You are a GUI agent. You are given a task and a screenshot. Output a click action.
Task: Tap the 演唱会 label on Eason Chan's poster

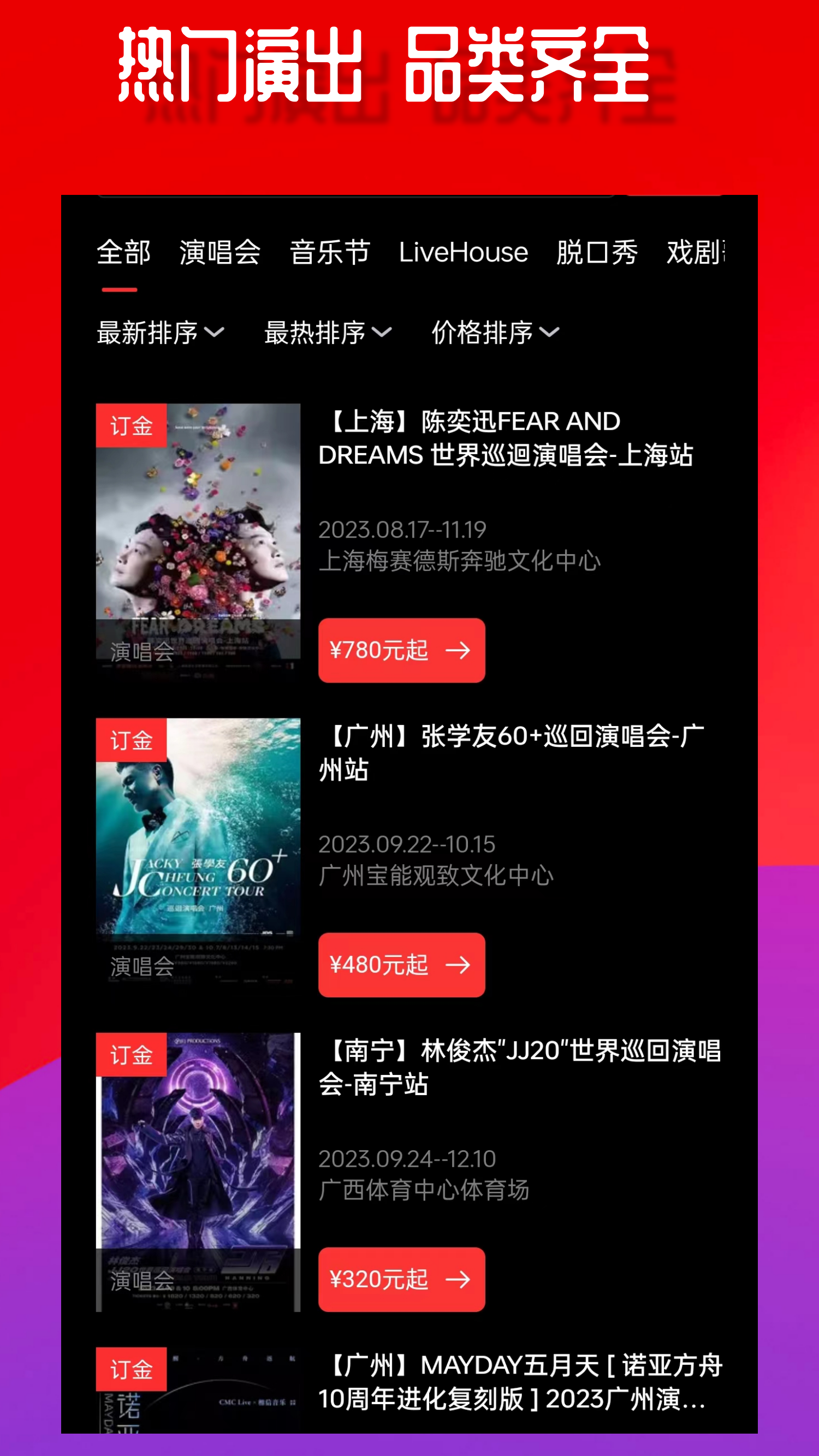point(141,652)
